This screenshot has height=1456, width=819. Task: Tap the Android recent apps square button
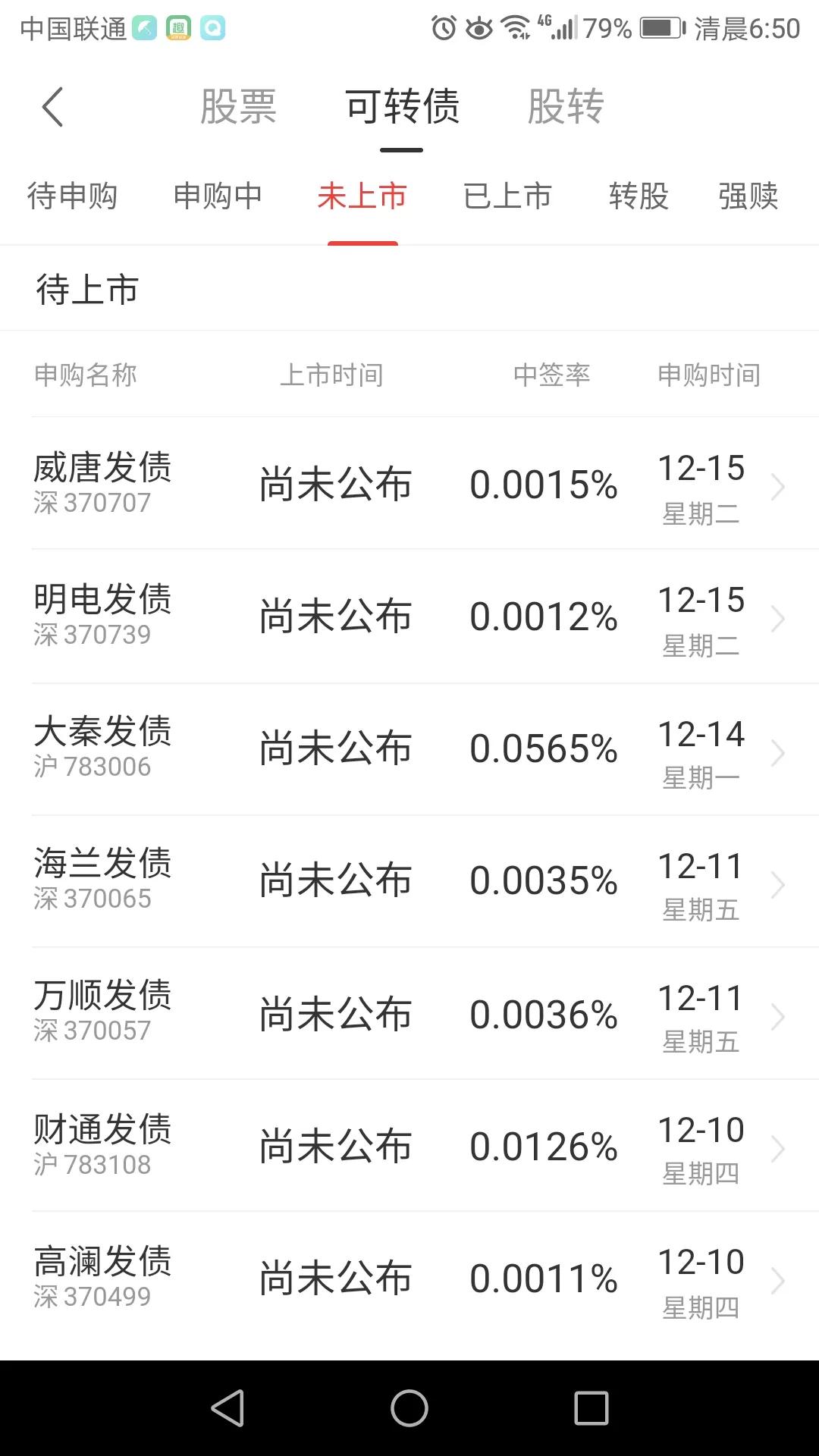591,1408
